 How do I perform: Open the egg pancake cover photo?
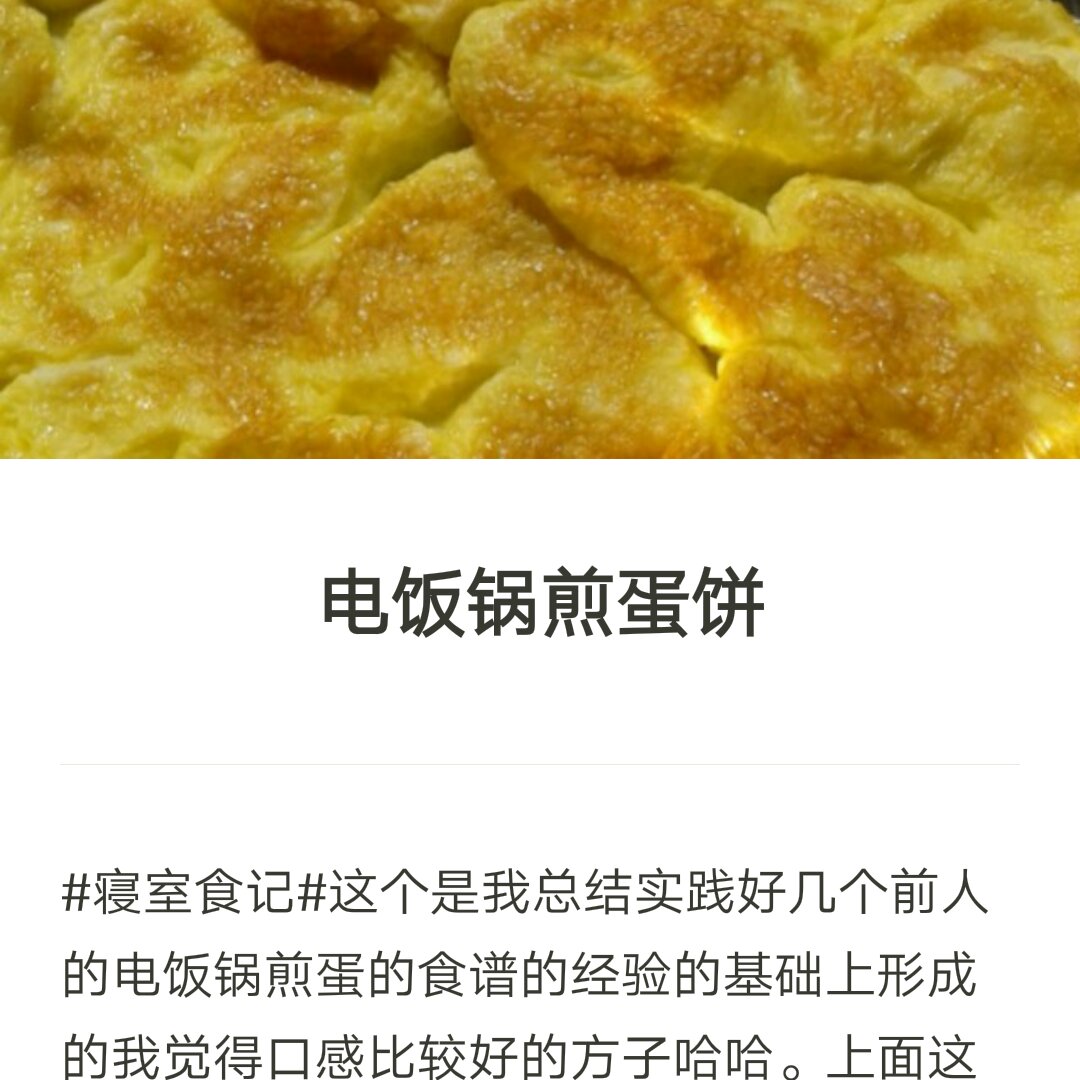[x=540, y=228]
